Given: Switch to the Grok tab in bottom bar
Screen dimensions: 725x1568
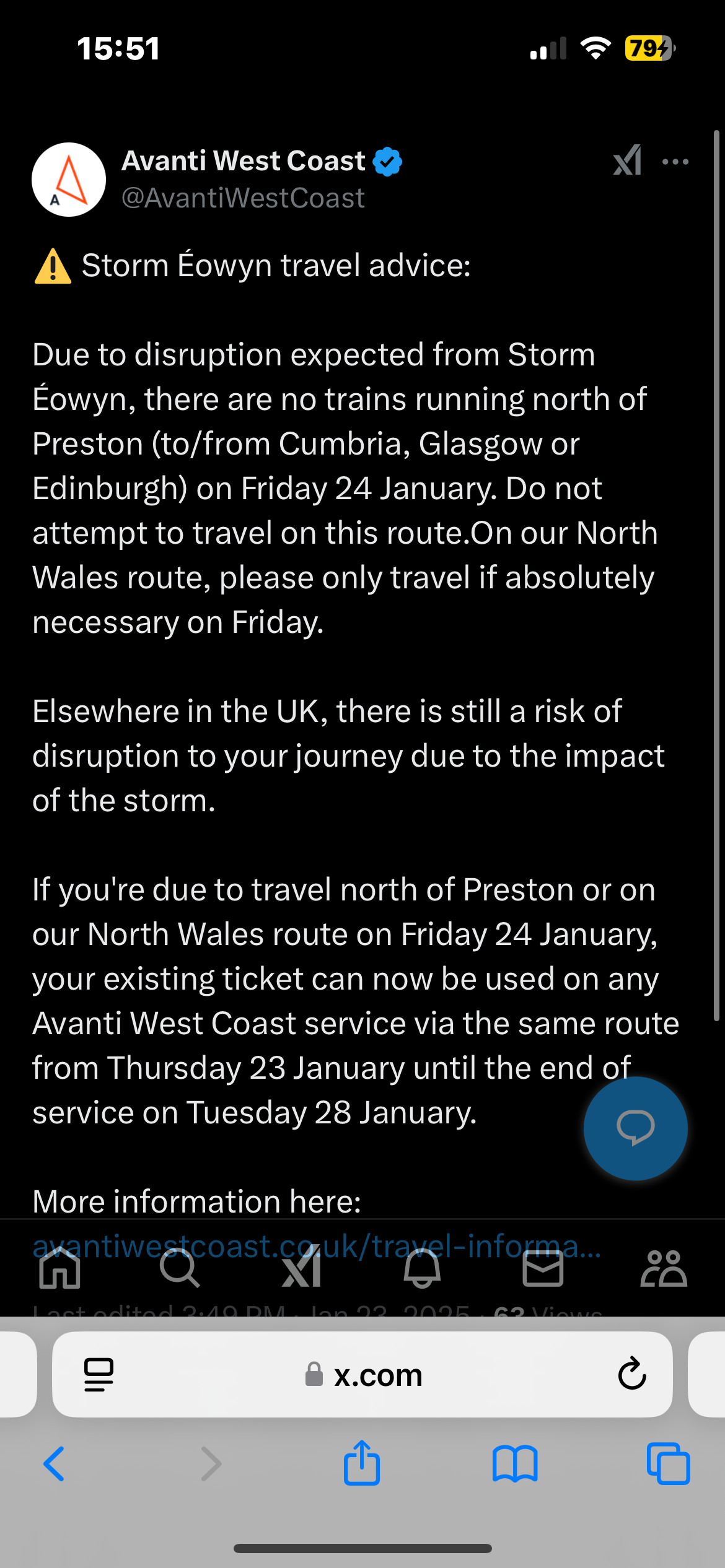Looking at the screenshot, I should [301, 1268].
